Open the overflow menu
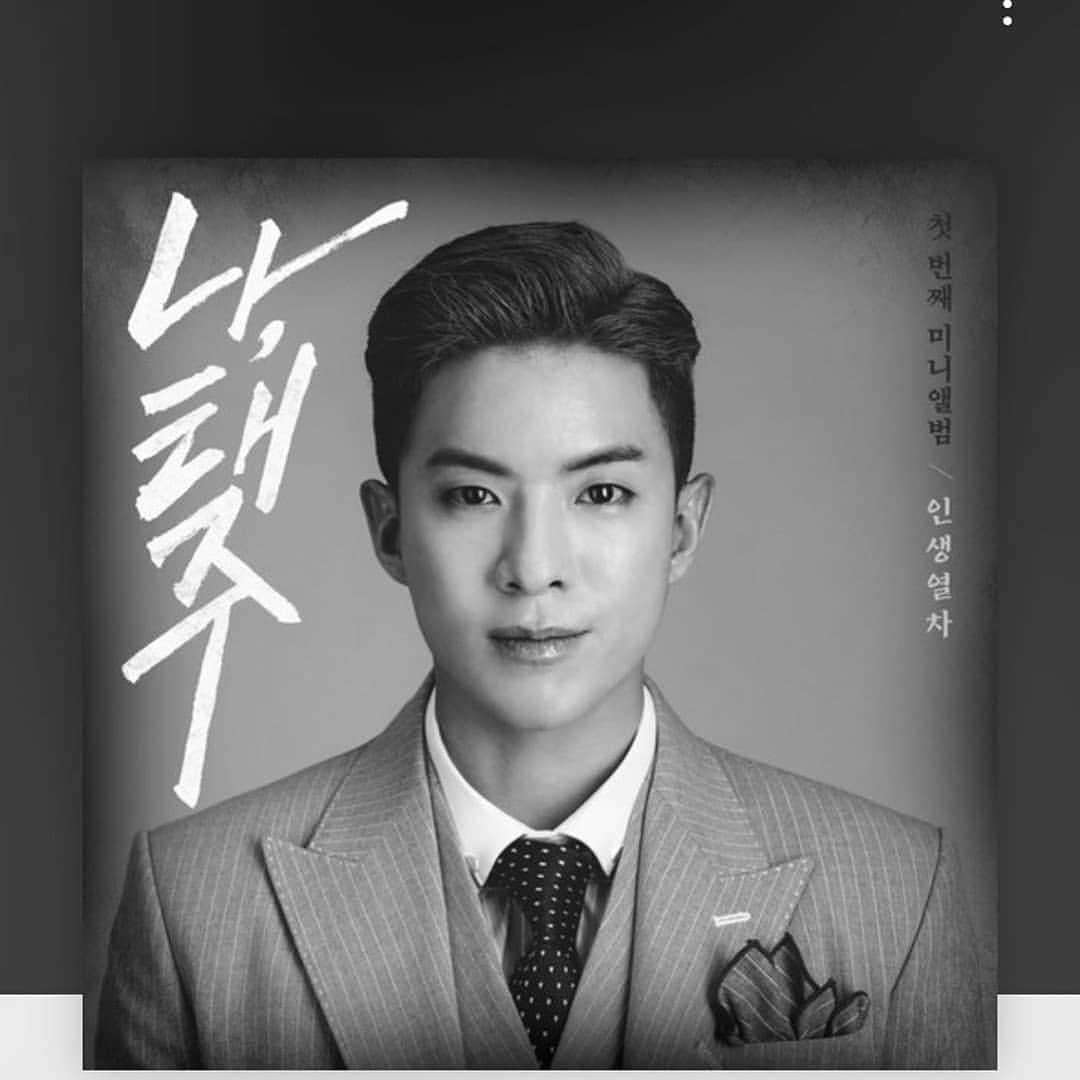This screenshot has height=1080, width=1080. coord(1007,12)
